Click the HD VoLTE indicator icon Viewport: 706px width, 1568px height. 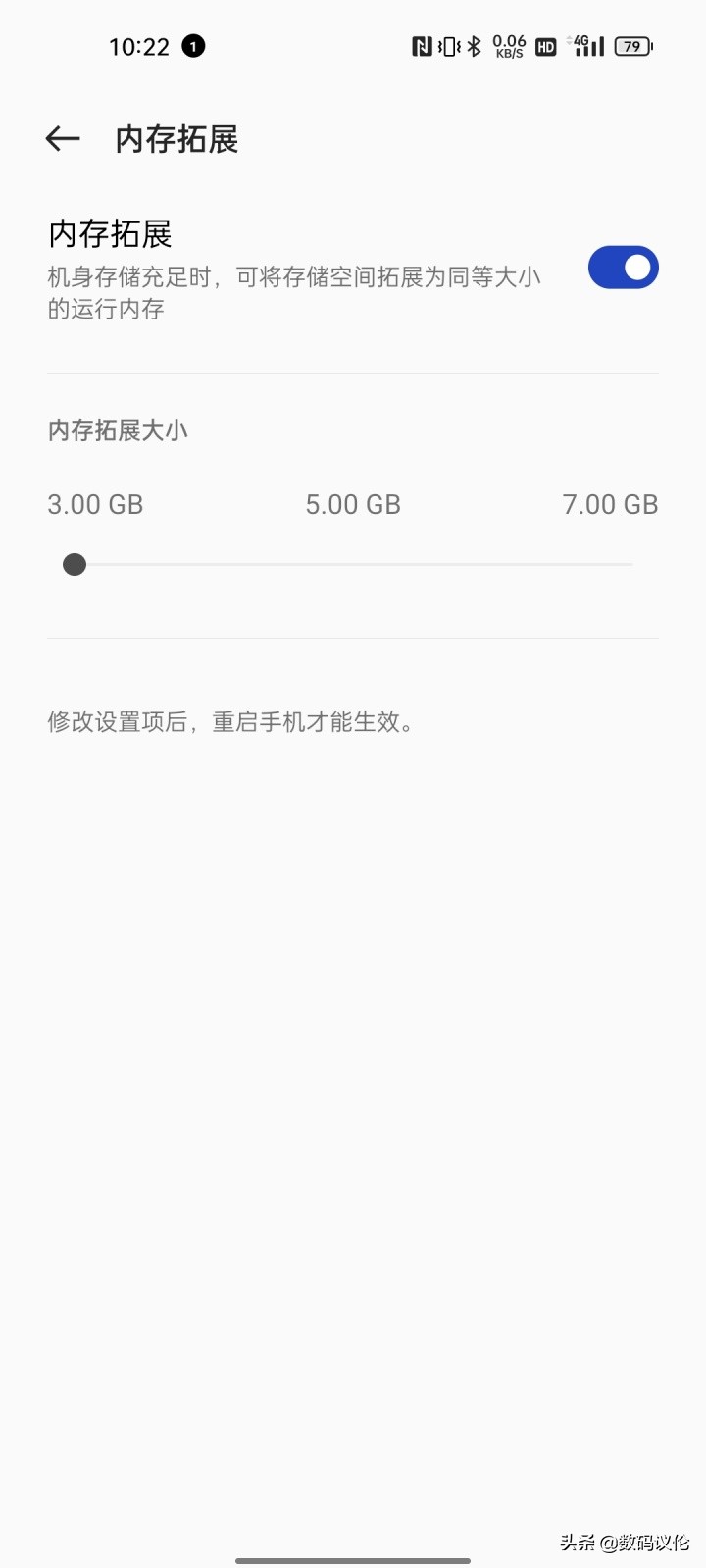[545, 46]
